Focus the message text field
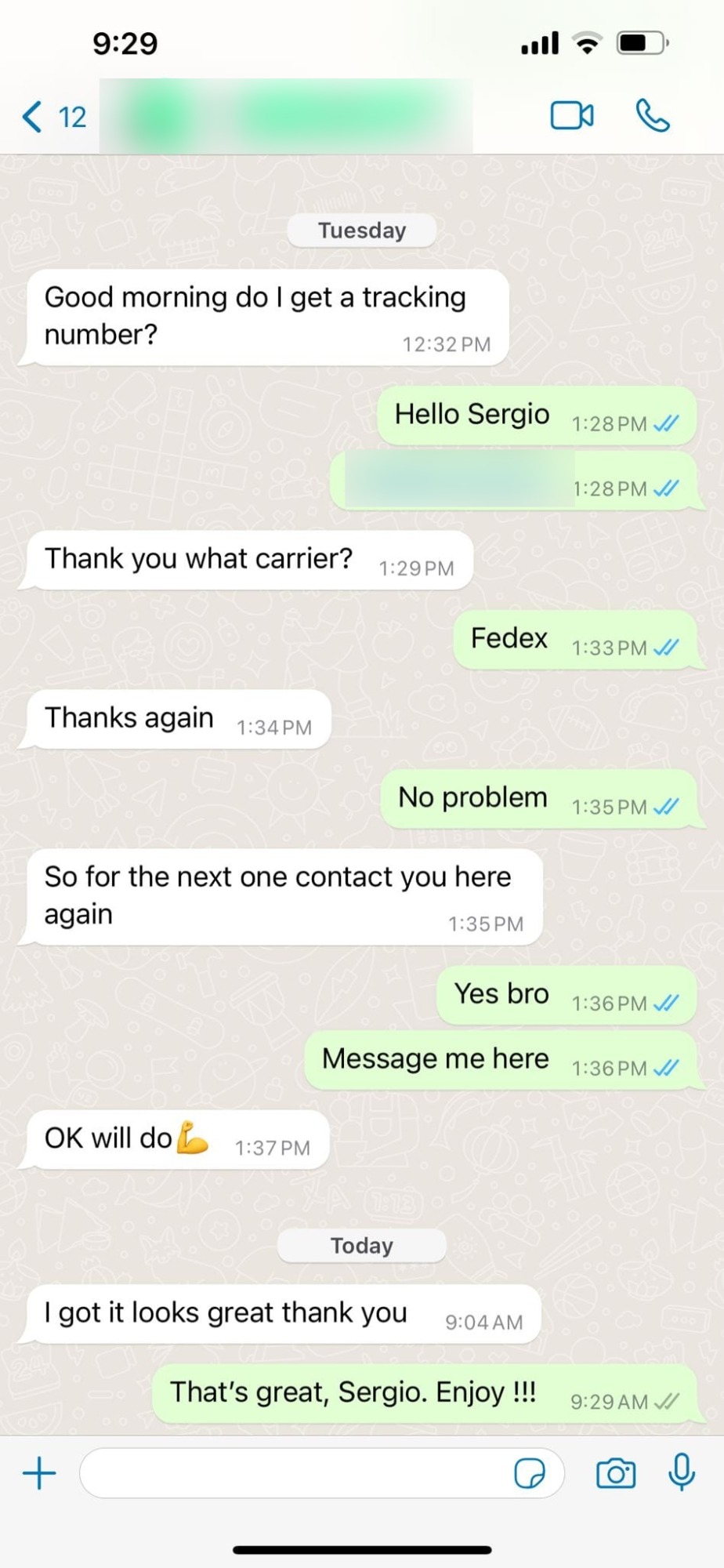The image size is (724, 1568). (x=294, y=1473)
